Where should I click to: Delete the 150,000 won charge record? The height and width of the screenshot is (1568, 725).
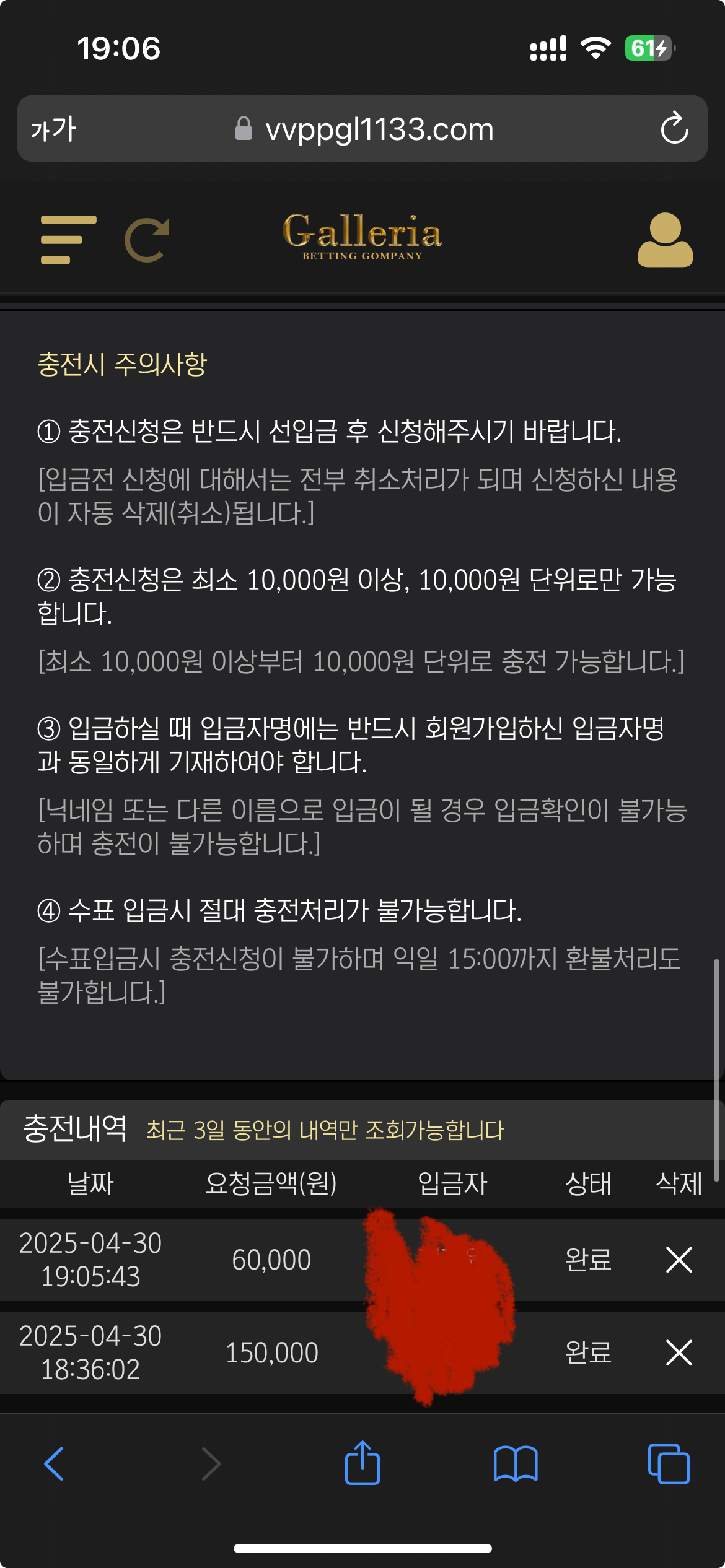point(679,1352)
